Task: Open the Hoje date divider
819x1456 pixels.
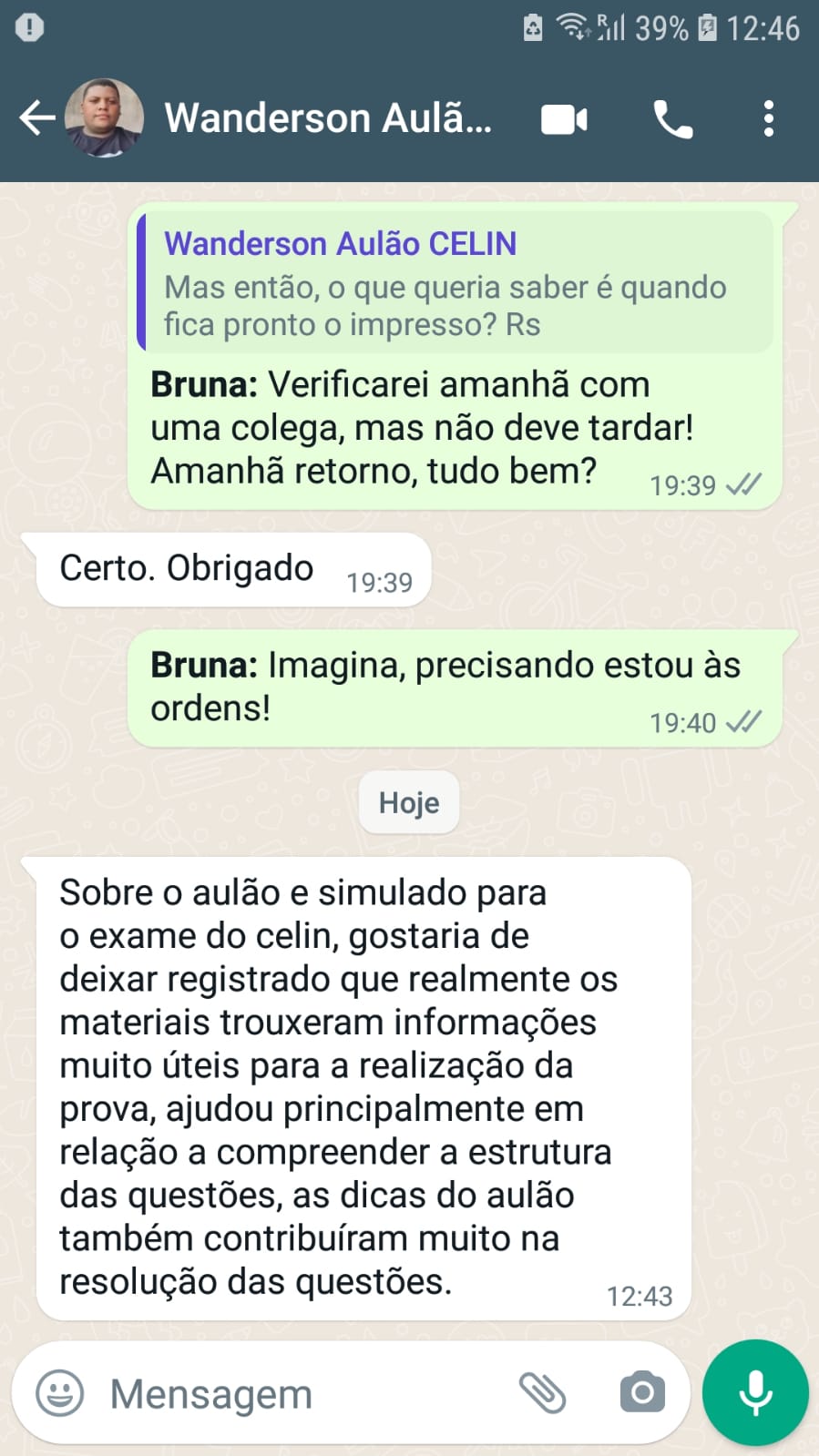Action: pyautogui.click(x=408, y=802)
